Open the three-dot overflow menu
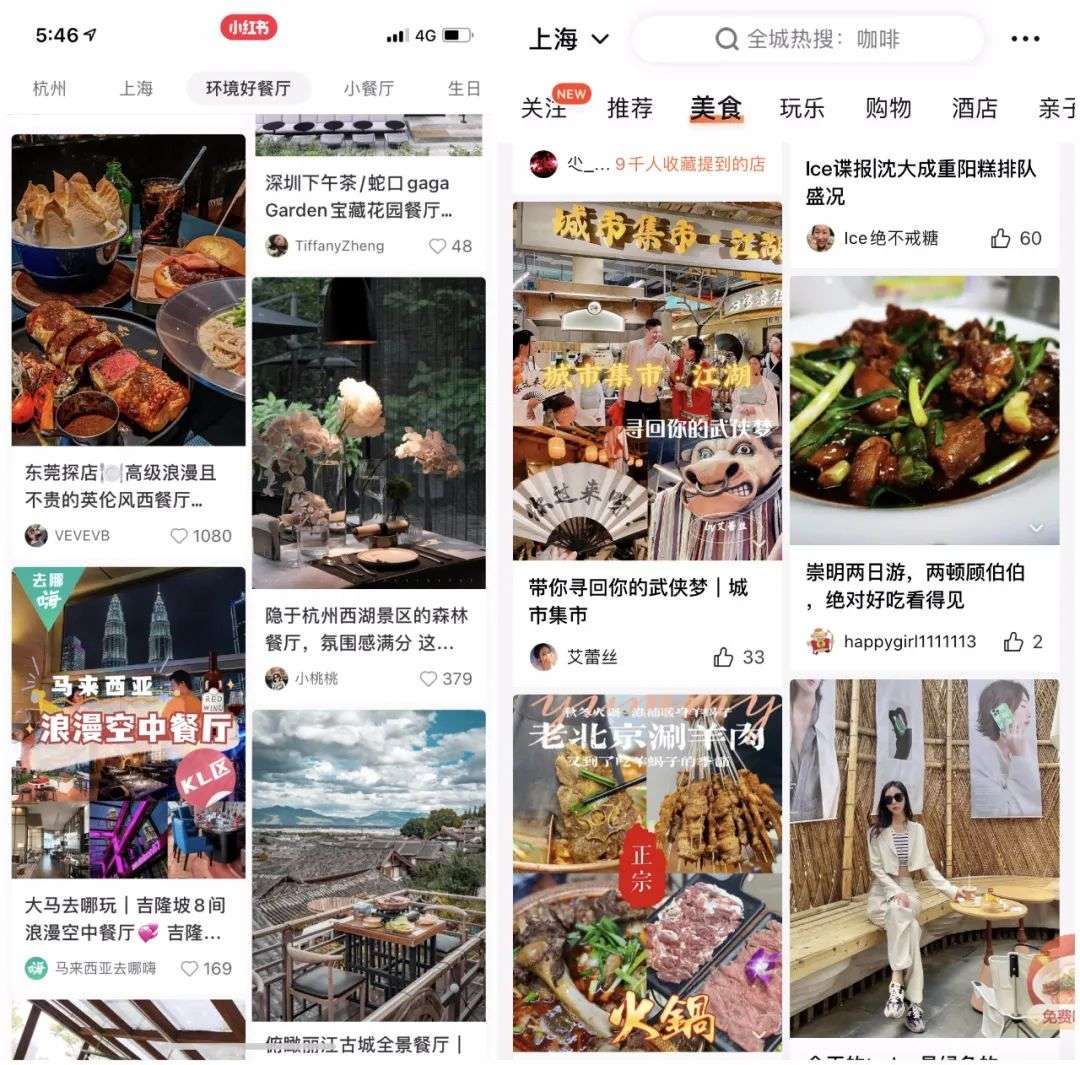Screen dimensions: 1080x1065 (1025, 39)
